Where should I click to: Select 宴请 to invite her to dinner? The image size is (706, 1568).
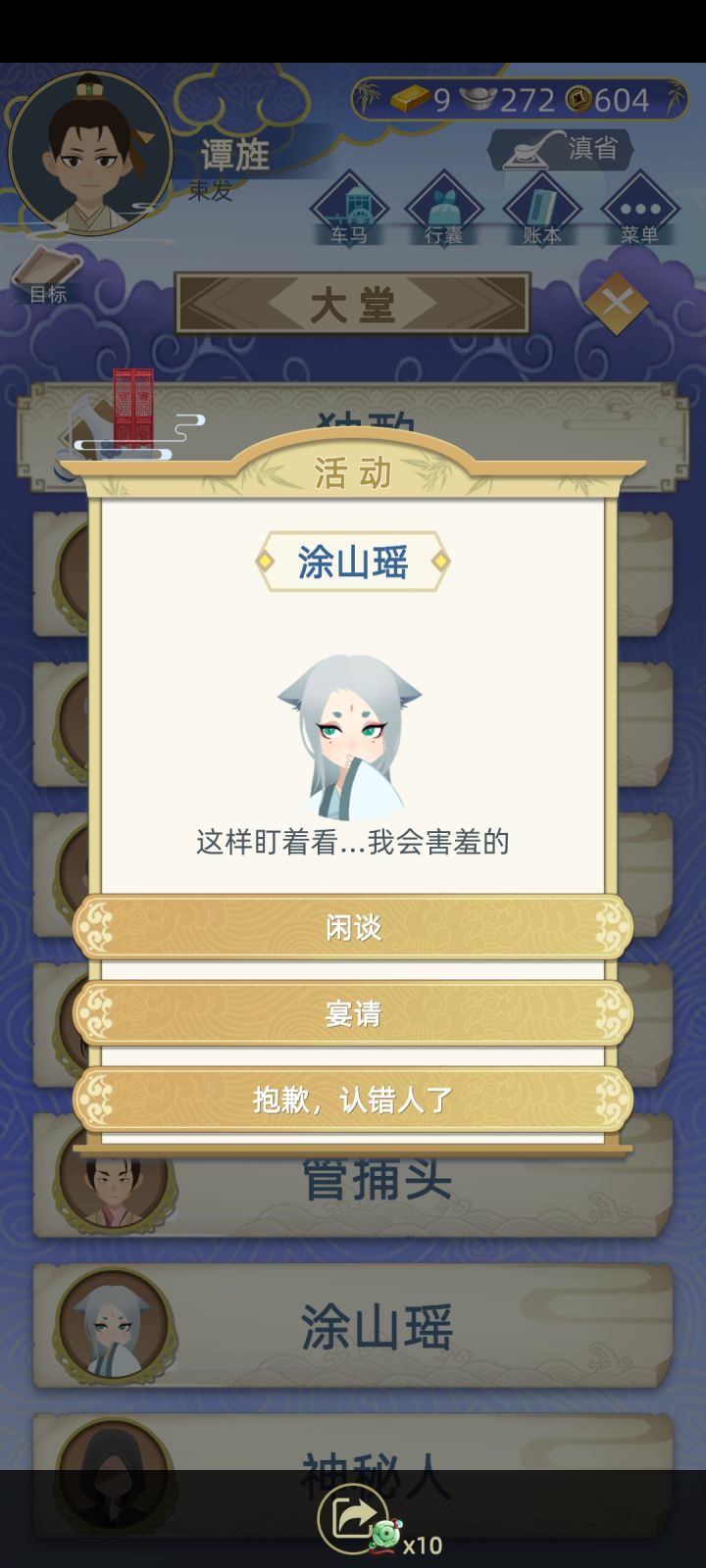353,1013
